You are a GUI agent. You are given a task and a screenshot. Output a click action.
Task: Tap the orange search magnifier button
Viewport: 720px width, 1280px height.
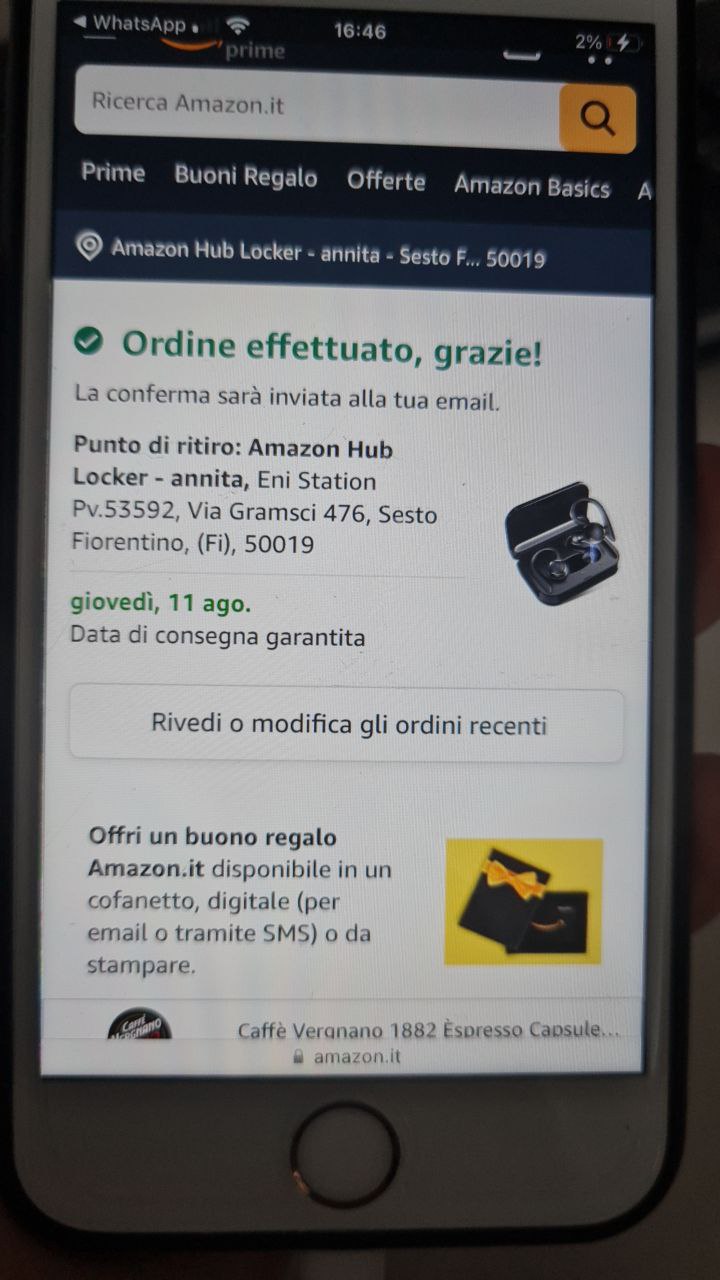(597, 119)
